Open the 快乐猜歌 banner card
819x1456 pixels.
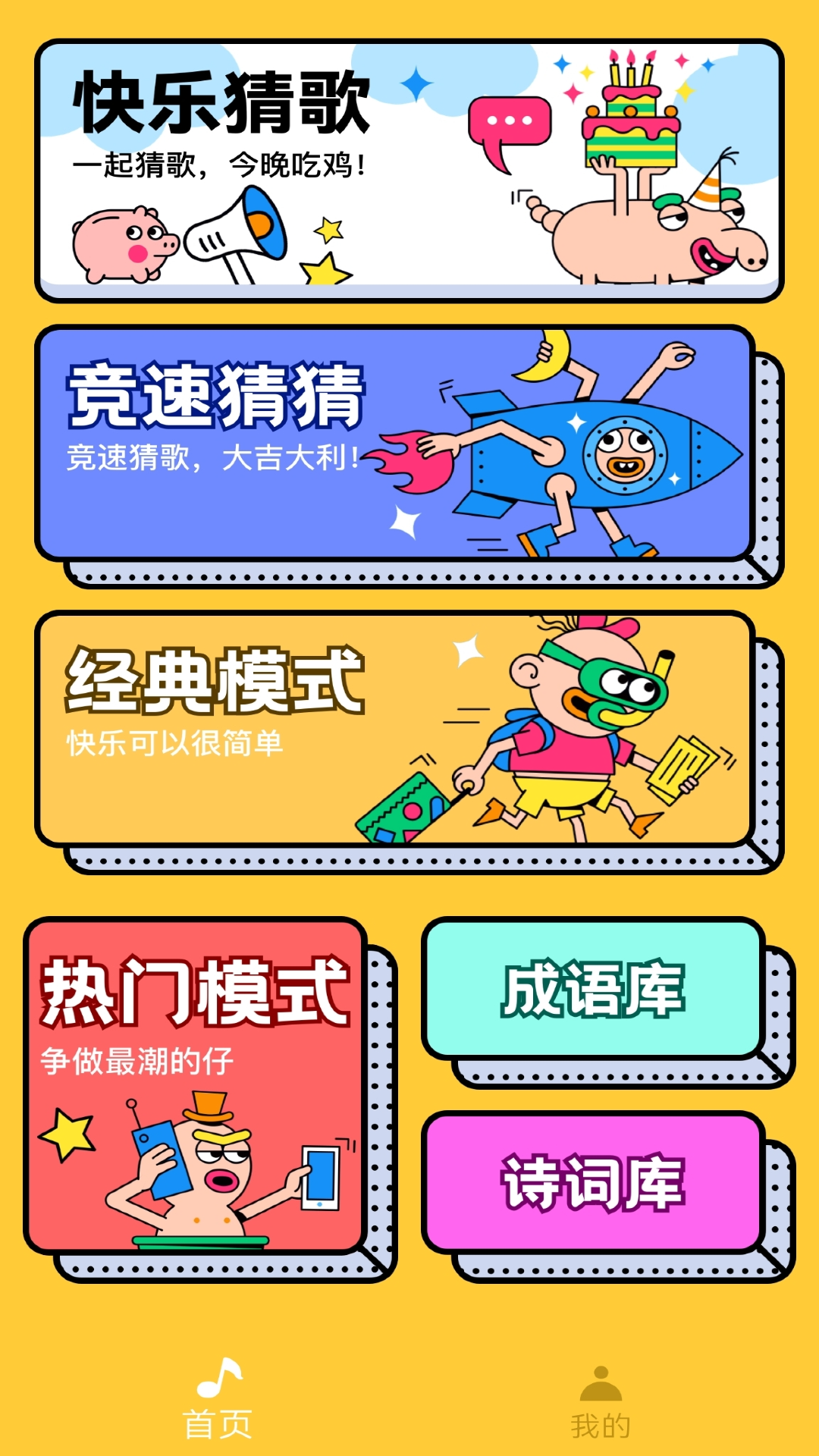(x=409, y=171)
